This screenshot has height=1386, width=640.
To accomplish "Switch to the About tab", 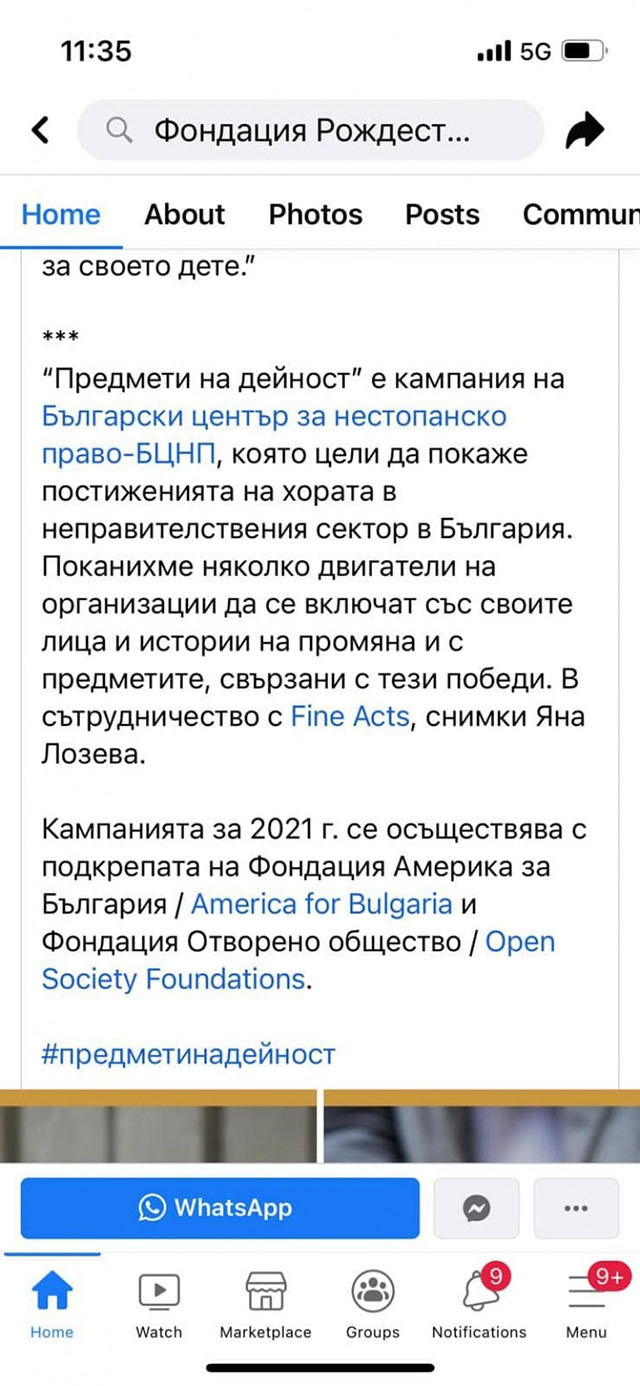I will [x=184, y=214].
